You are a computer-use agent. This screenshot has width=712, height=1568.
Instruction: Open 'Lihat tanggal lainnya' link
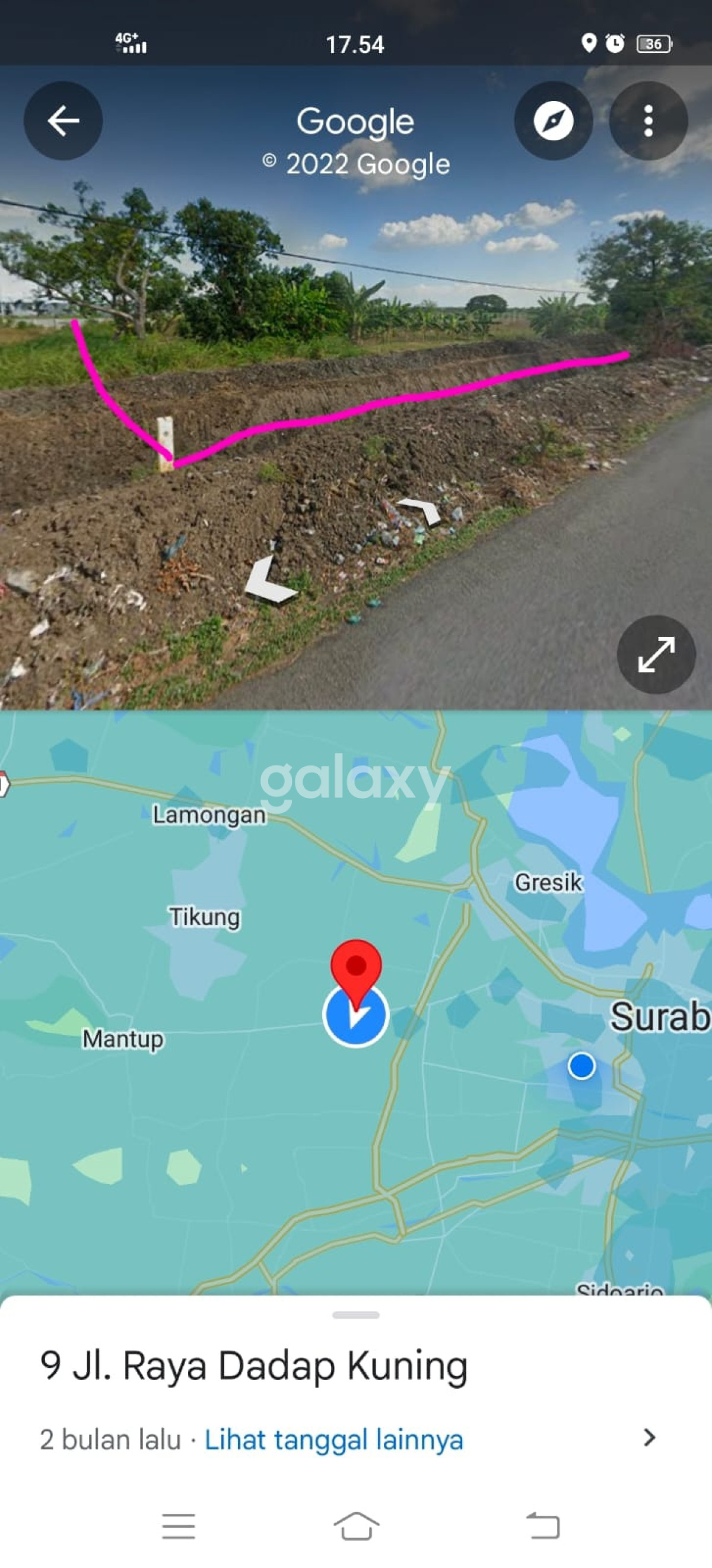click(x=333, y=1440)
